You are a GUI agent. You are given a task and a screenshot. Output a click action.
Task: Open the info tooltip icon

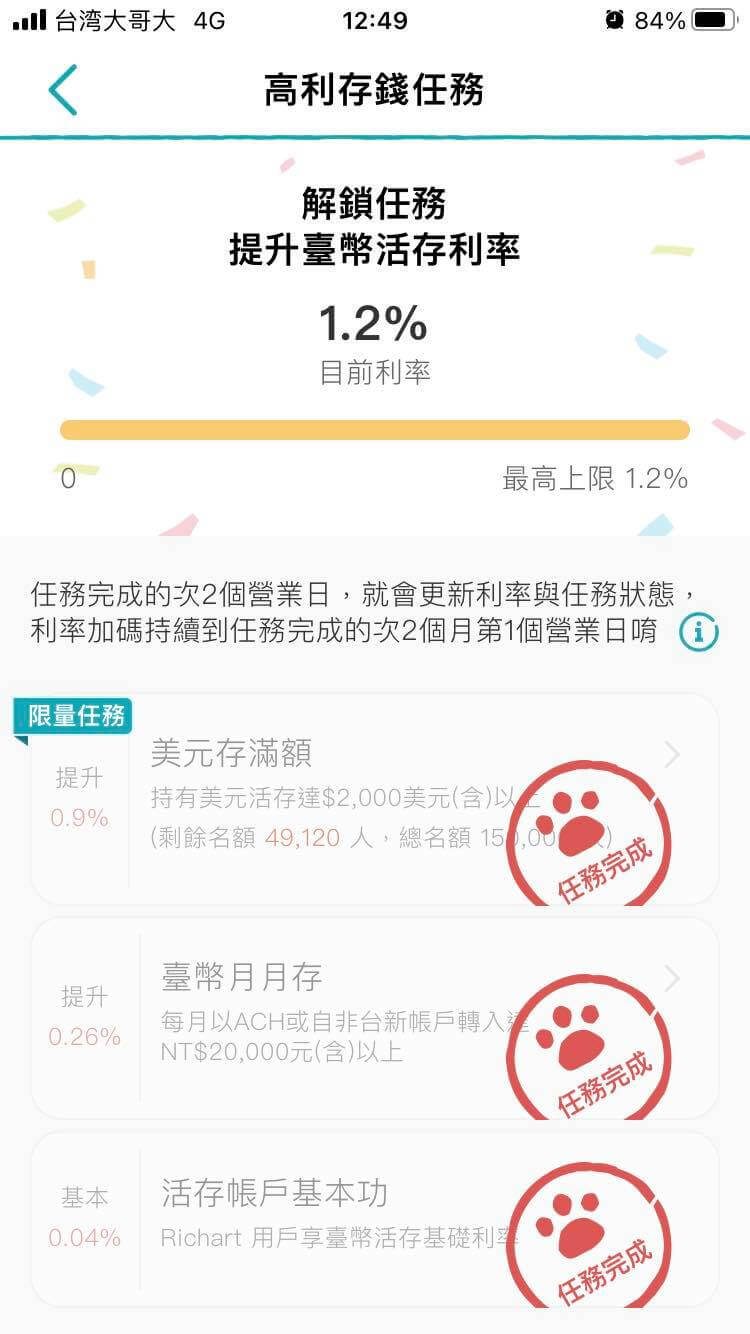click(x=698, y=633)
